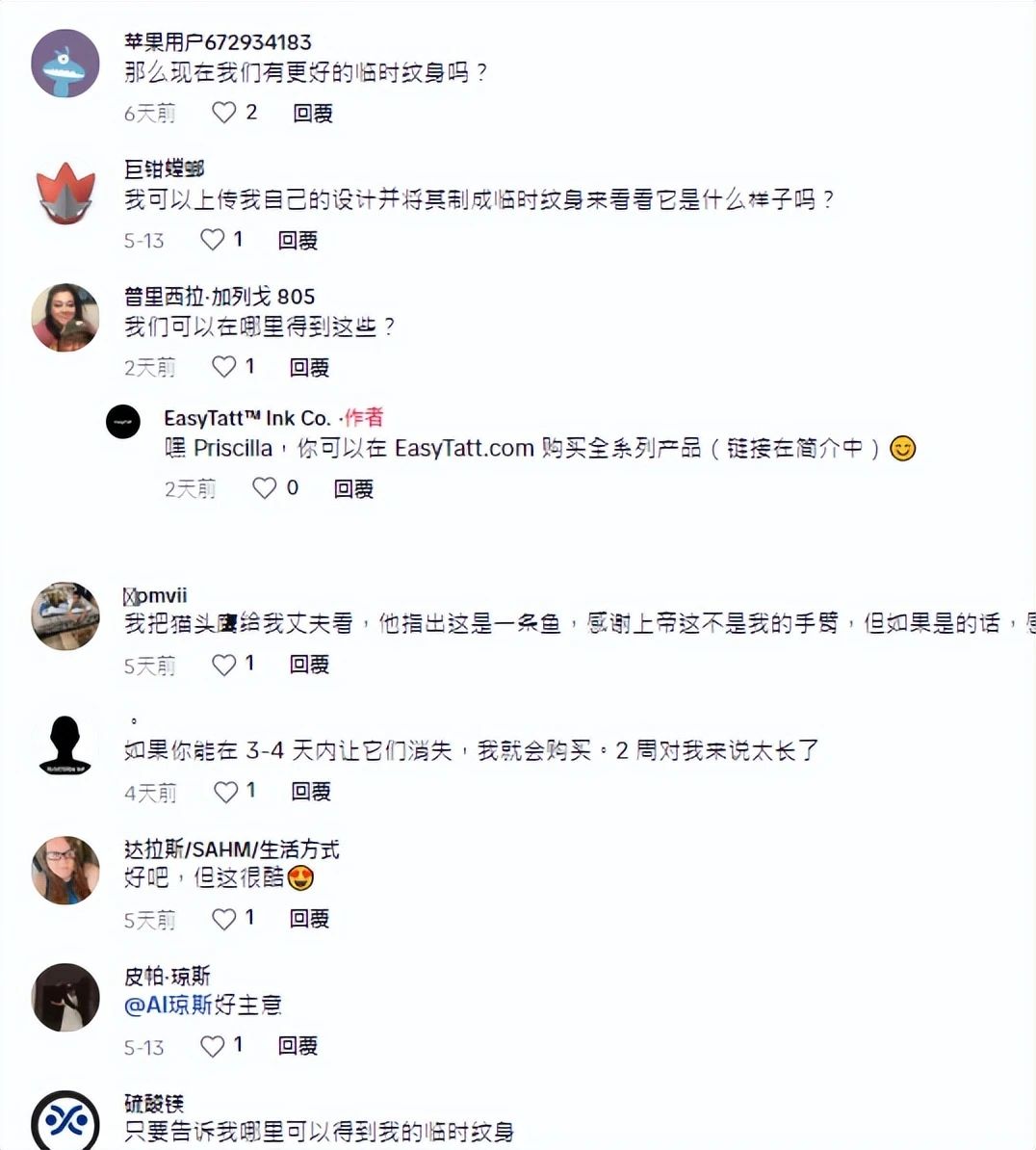This screenshot has width=1036, height=1150.
Task: Reply to 皮帕·琼斯's comment
Action: [x=297, y=1046]
